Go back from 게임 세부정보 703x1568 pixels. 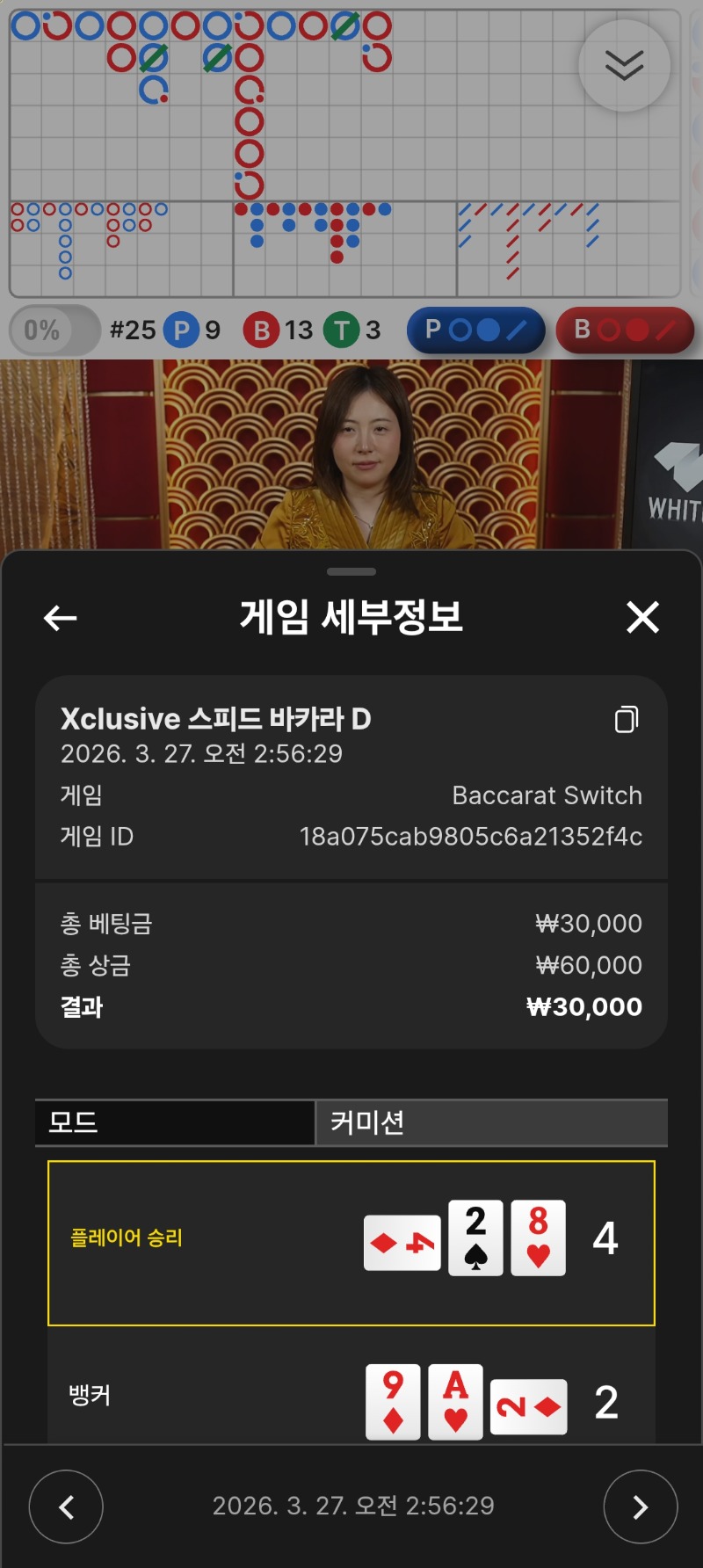coord(61,618)
